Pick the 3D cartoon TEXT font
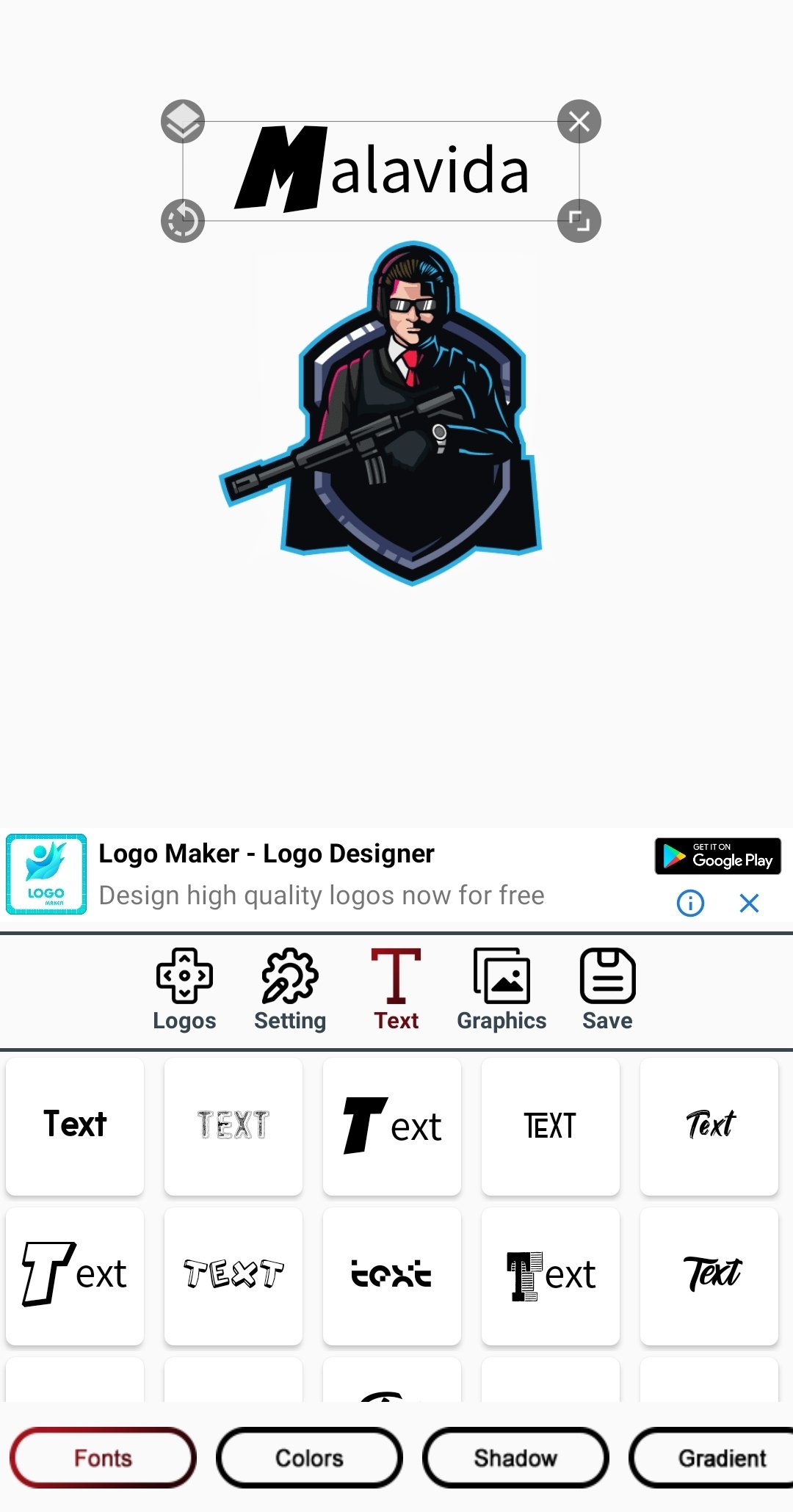 tap(233, 1275)
